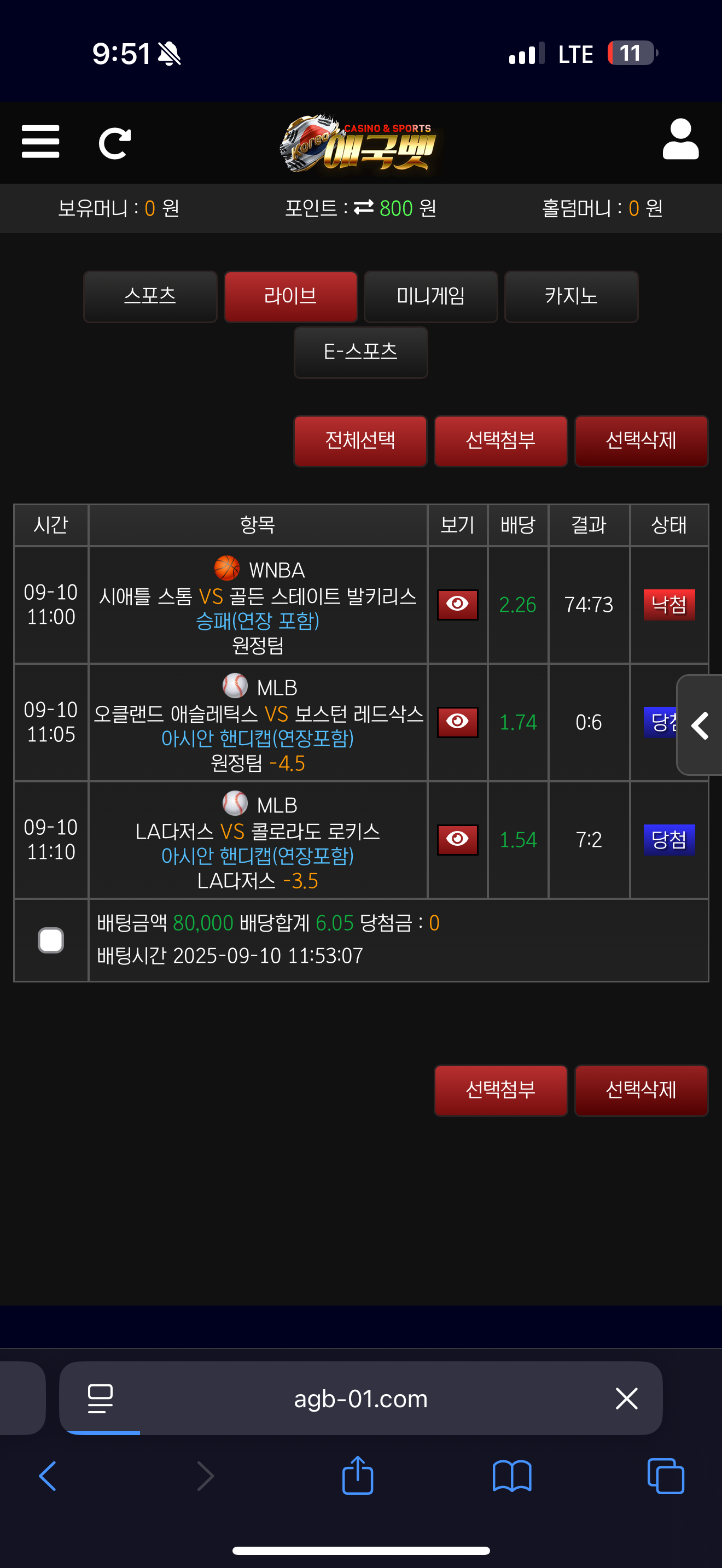
Task: Tap the 전체선택 button
Action: tap(360, 441)
